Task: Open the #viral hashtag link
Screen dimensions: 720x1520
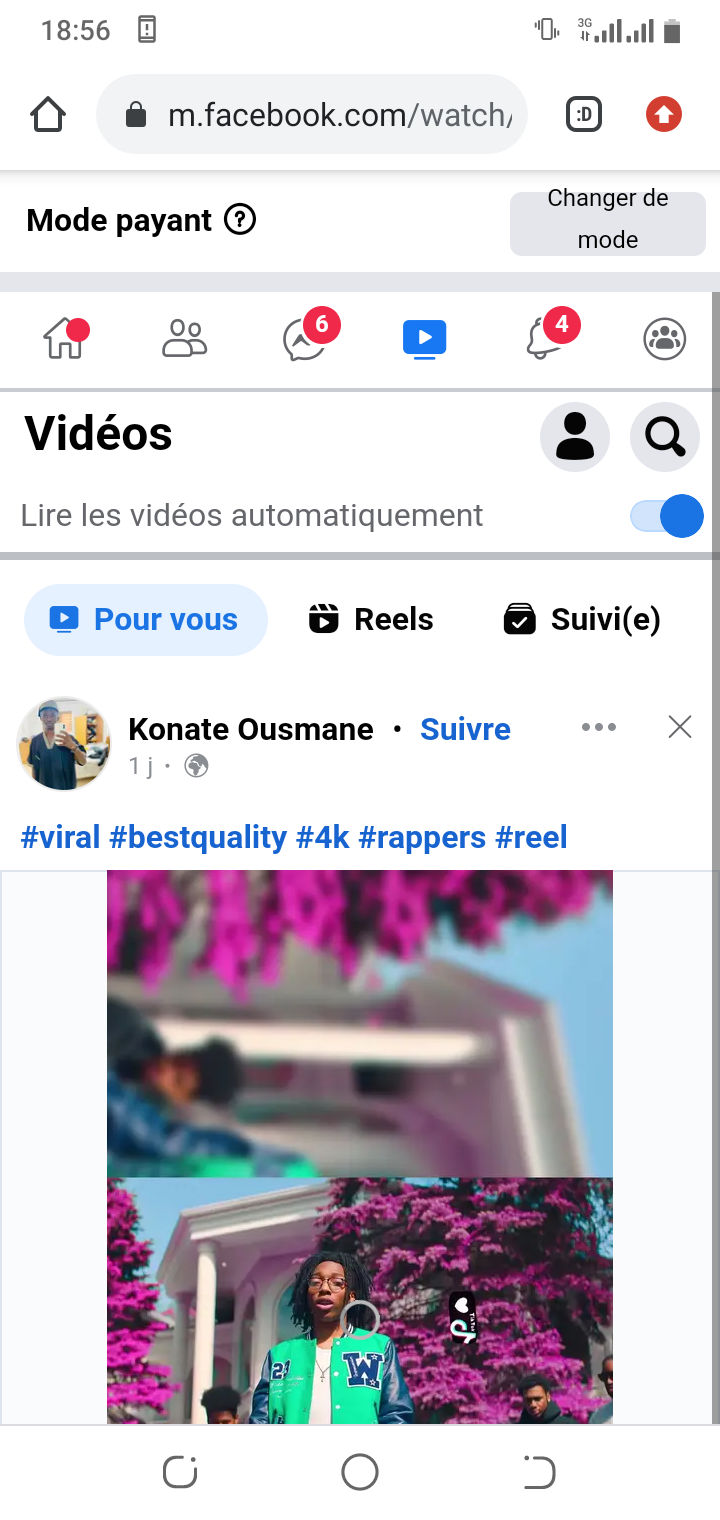Action: tap(61, 837)
